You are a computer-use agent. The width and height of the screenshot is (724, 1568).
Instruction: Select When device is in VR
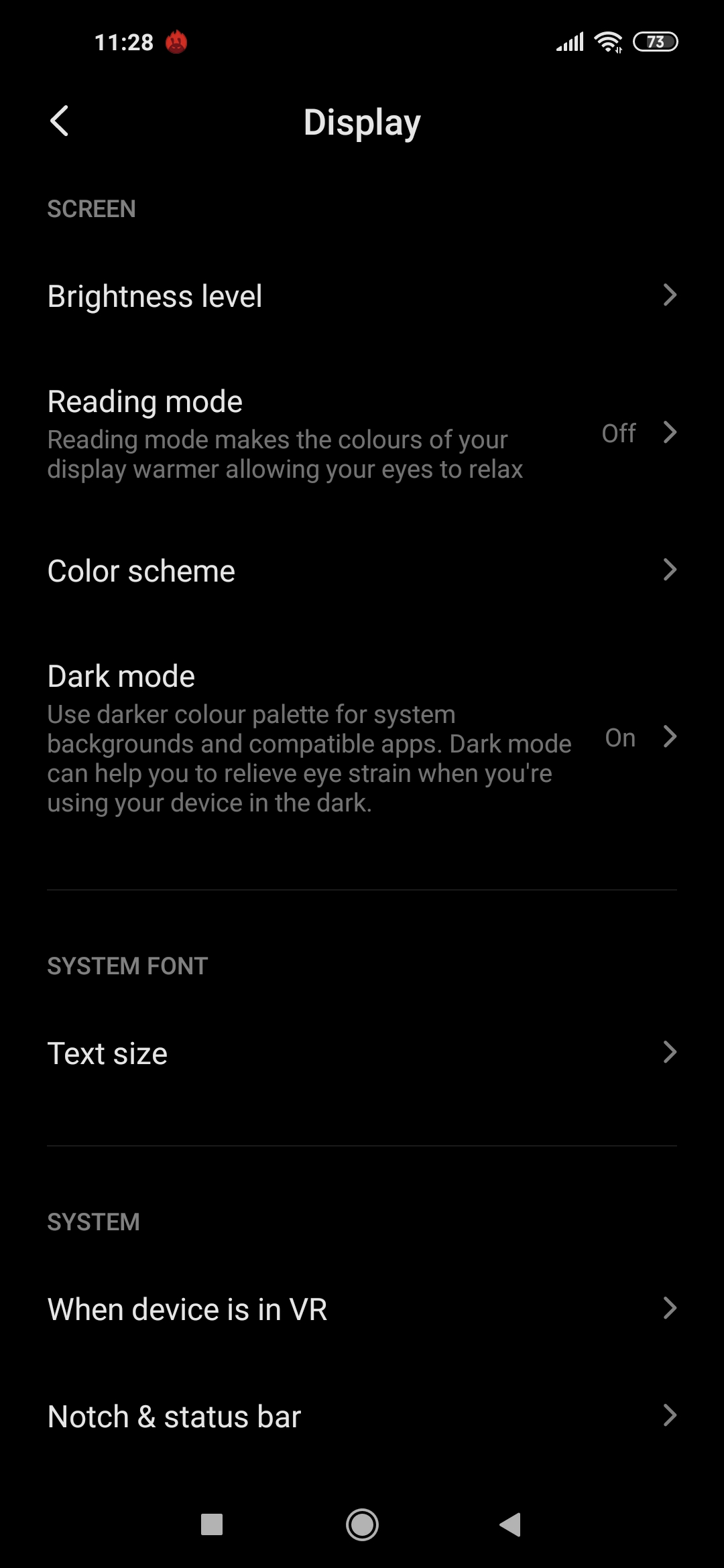[x=362, y=1309]
